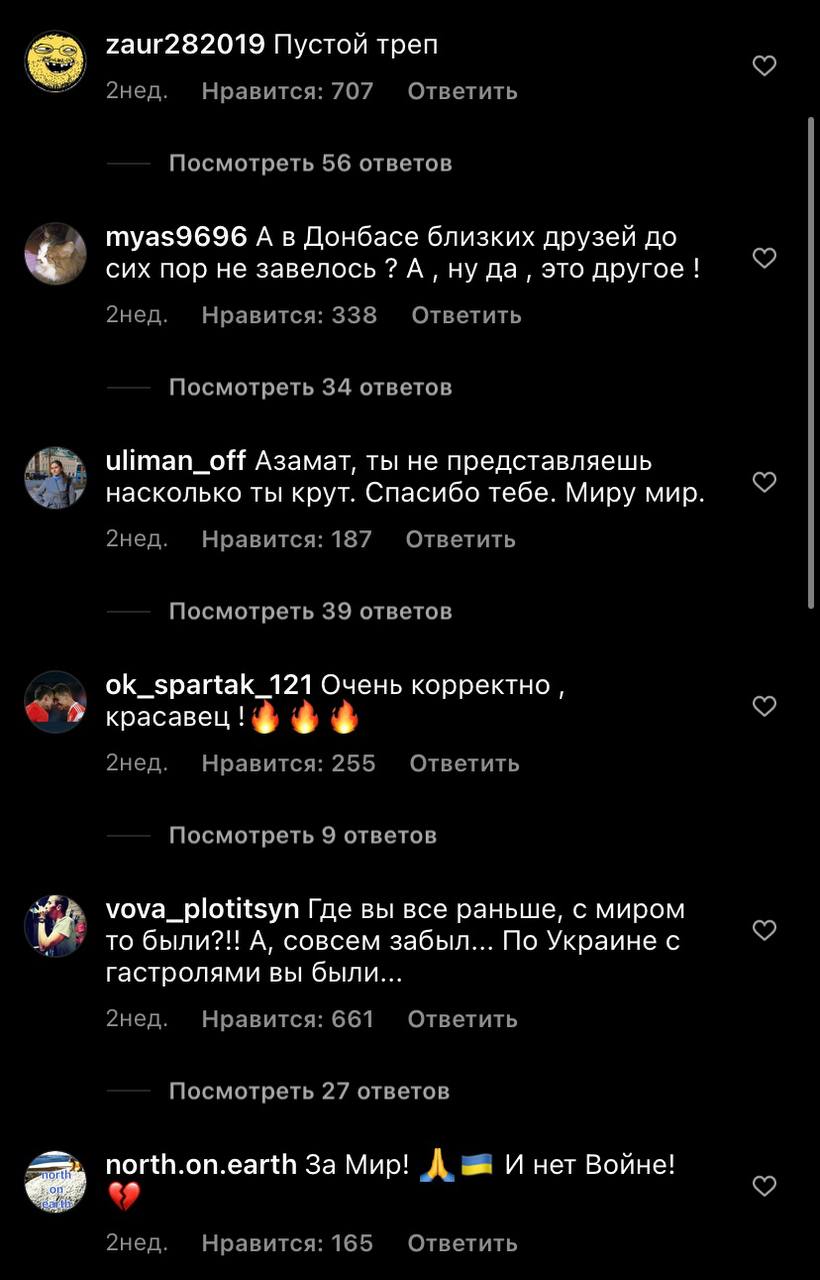Like the comment by zaur282019
The width and height of the screenshot is (820, 1280).
(x=764, y=67)
